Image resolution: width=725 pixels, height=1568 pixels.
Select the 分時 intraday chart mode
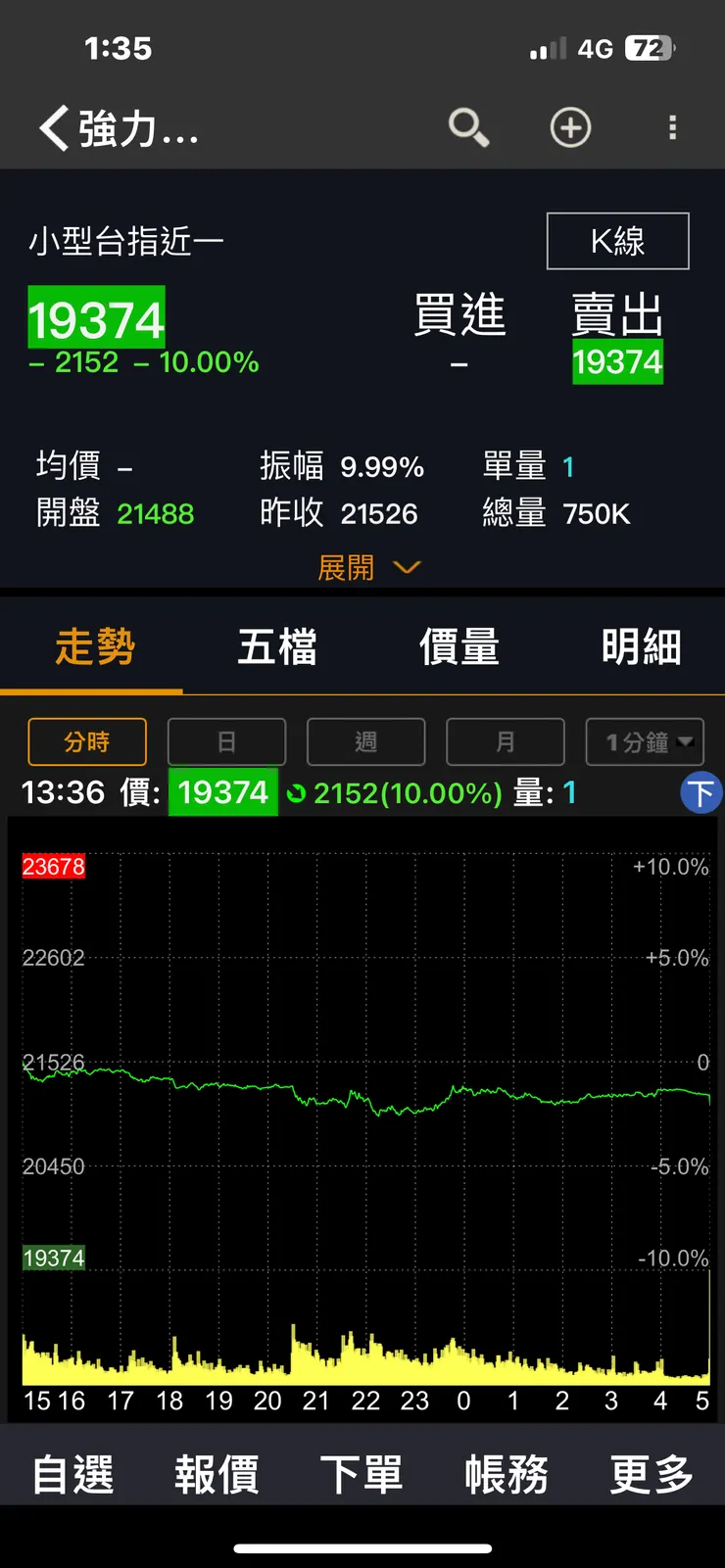pos(87,741)
